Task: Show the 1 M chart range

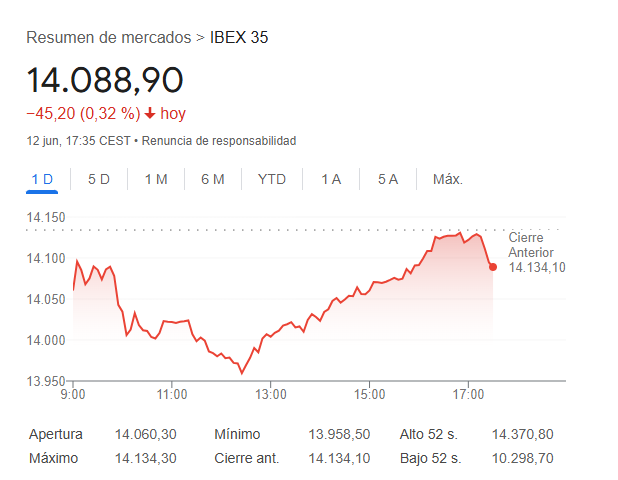Action: 155,179
